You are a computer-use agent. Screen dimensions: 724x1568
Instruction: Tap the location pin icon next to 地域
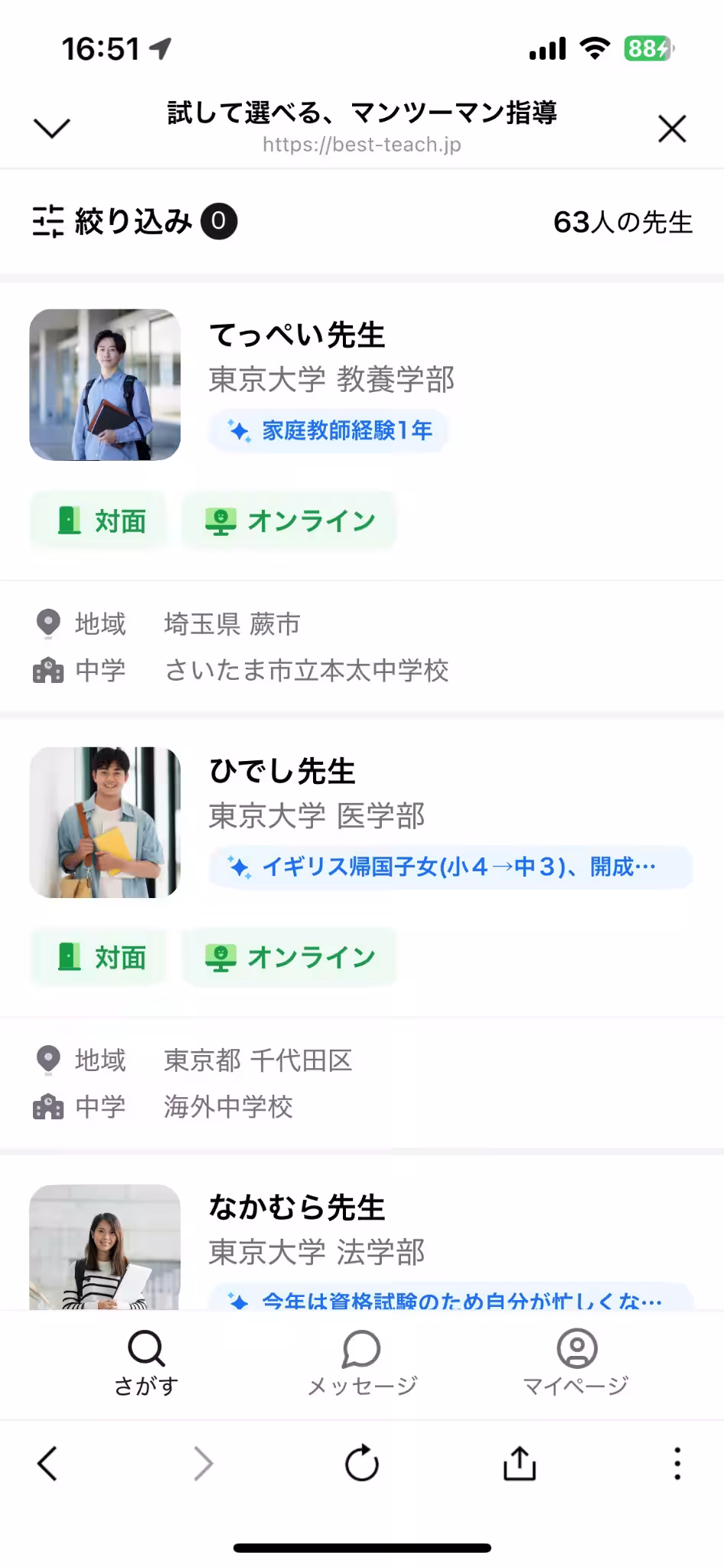click(x=48, y=622)
